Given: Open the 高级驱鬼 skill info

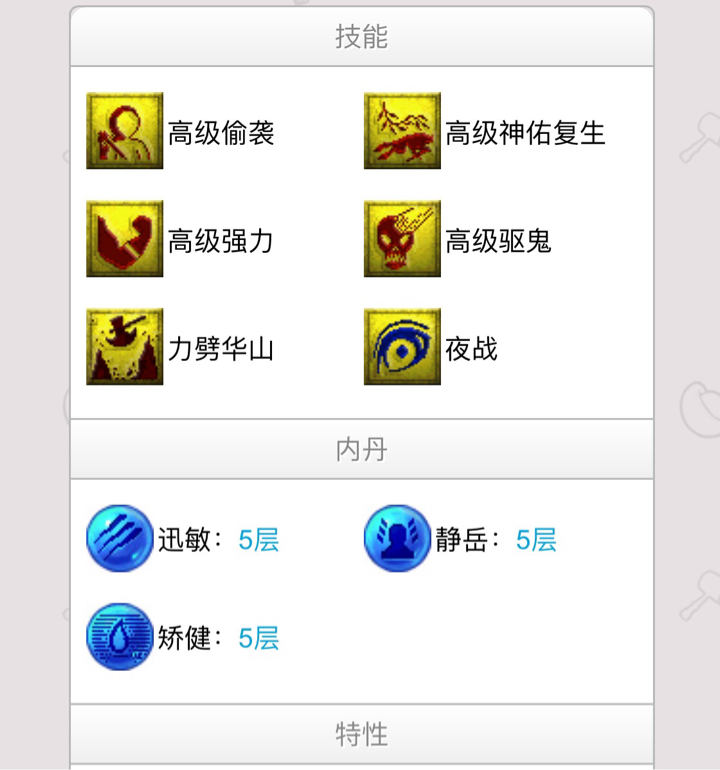Looking at the screenshot, I should pos(402,239).
